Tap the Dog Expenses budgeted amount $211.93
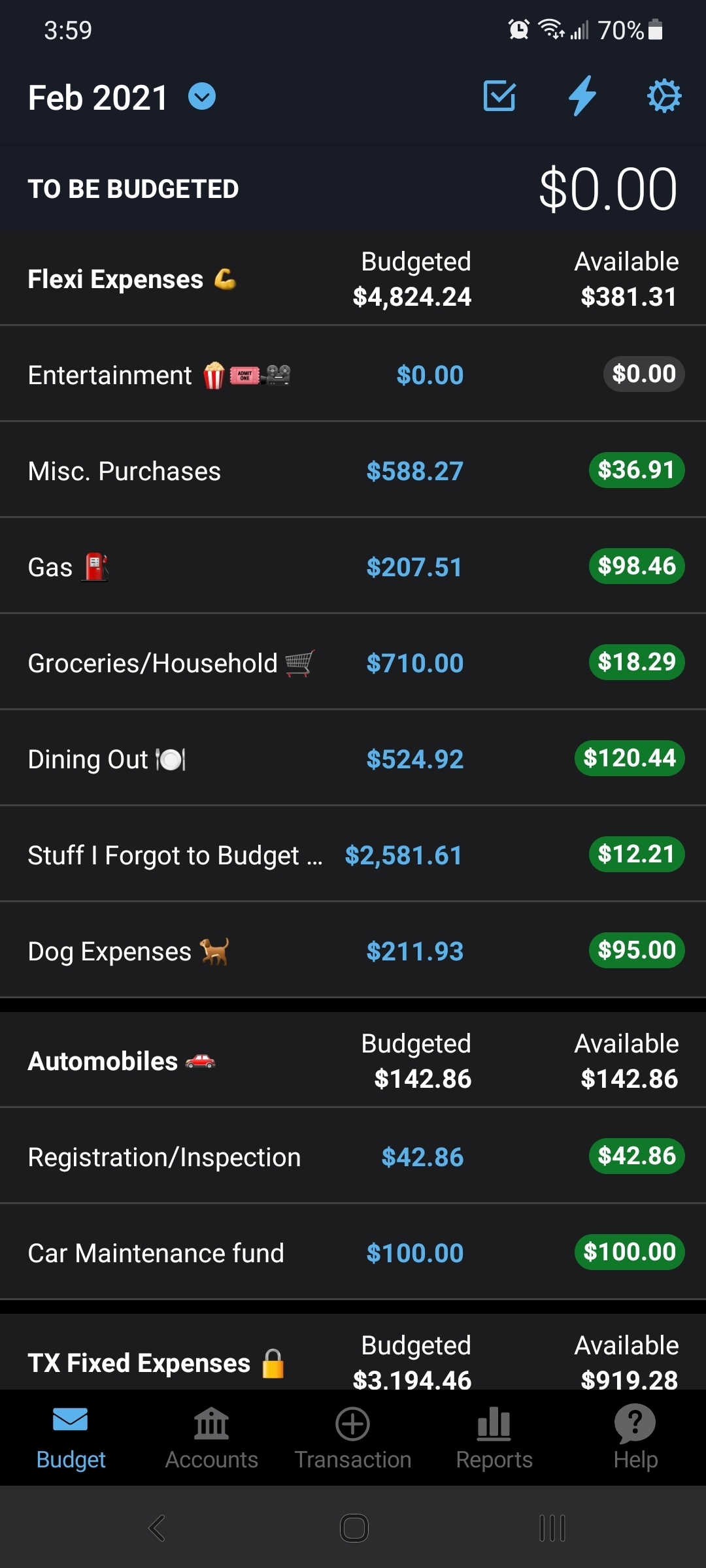 (414, 951)
